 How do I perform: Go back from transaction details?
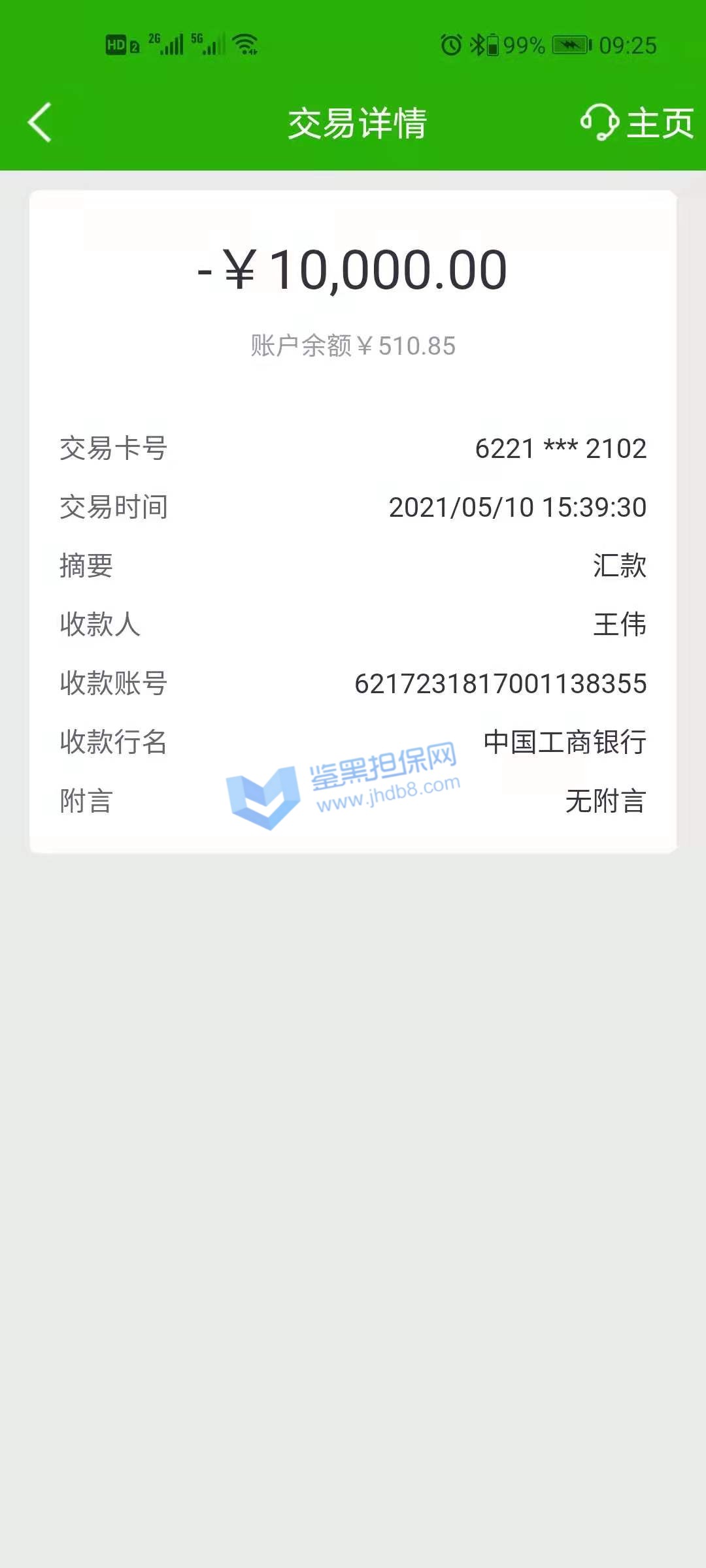[x=40, y=122]
